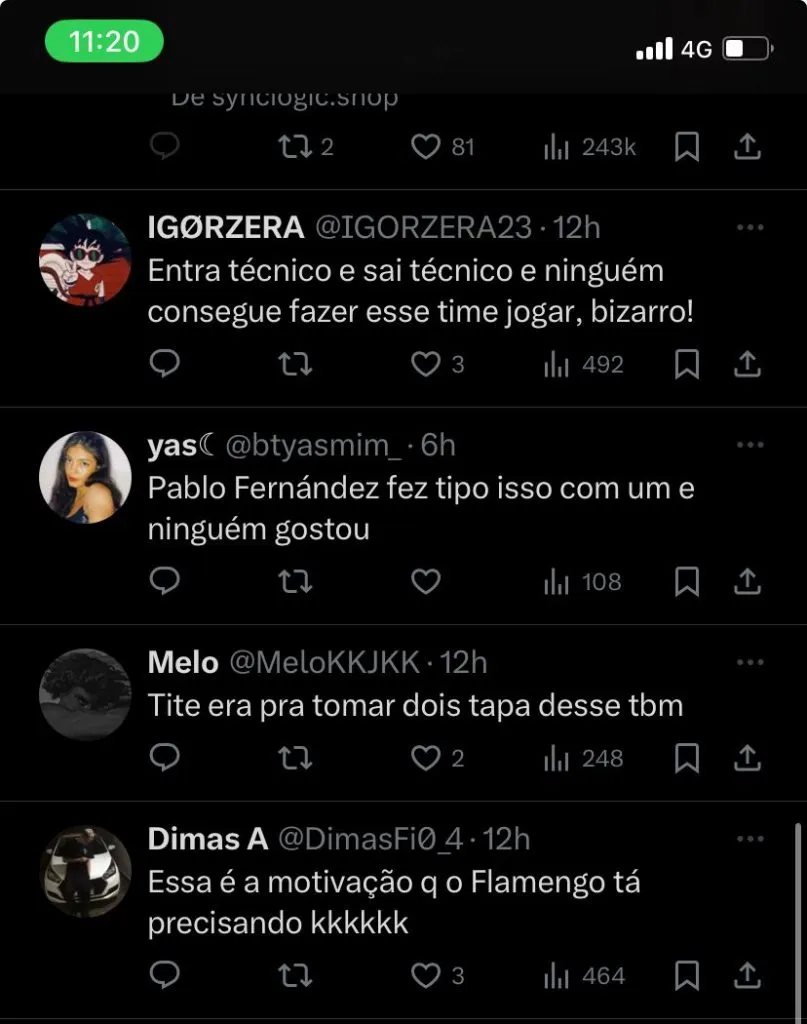Like Melo's tweet about Tite
This screenshot has width=807, height=1024.
click(427, 759)
